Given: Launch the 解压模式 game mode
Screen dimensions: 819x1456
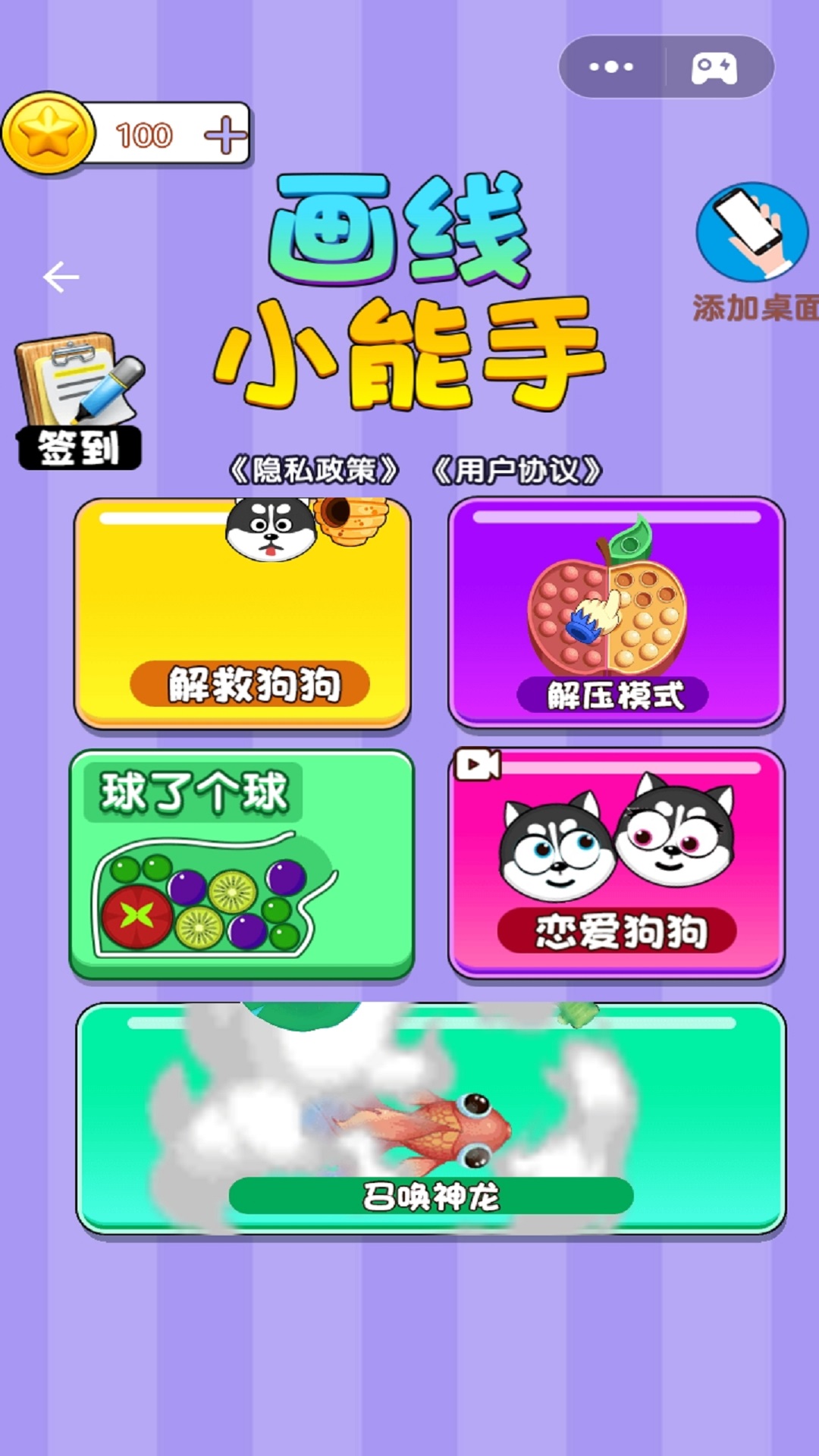Looking at the screenshot, I should pos(617,613).
